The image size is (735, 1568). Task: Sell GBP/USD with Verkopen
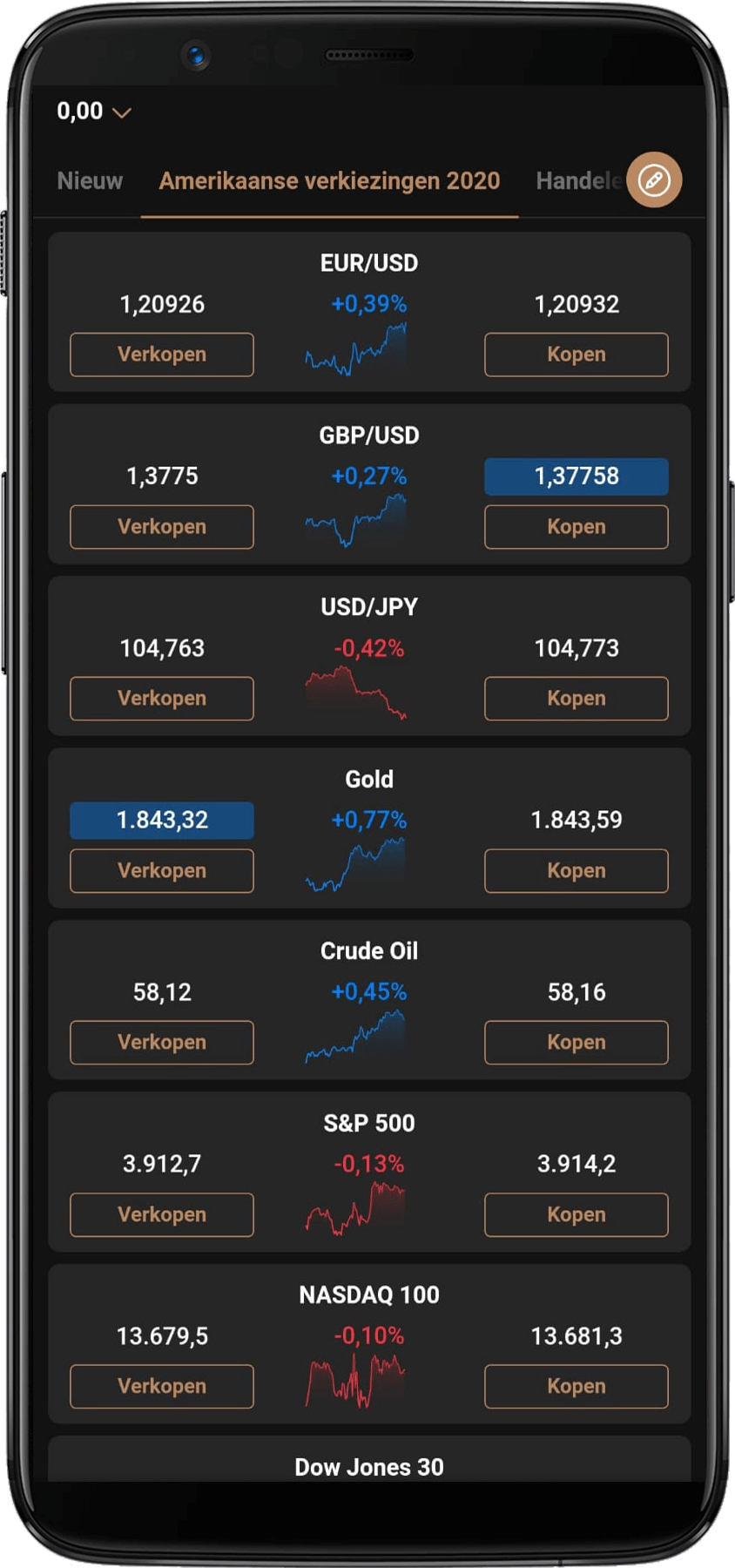pyautogui.click(x=162, y=527)
